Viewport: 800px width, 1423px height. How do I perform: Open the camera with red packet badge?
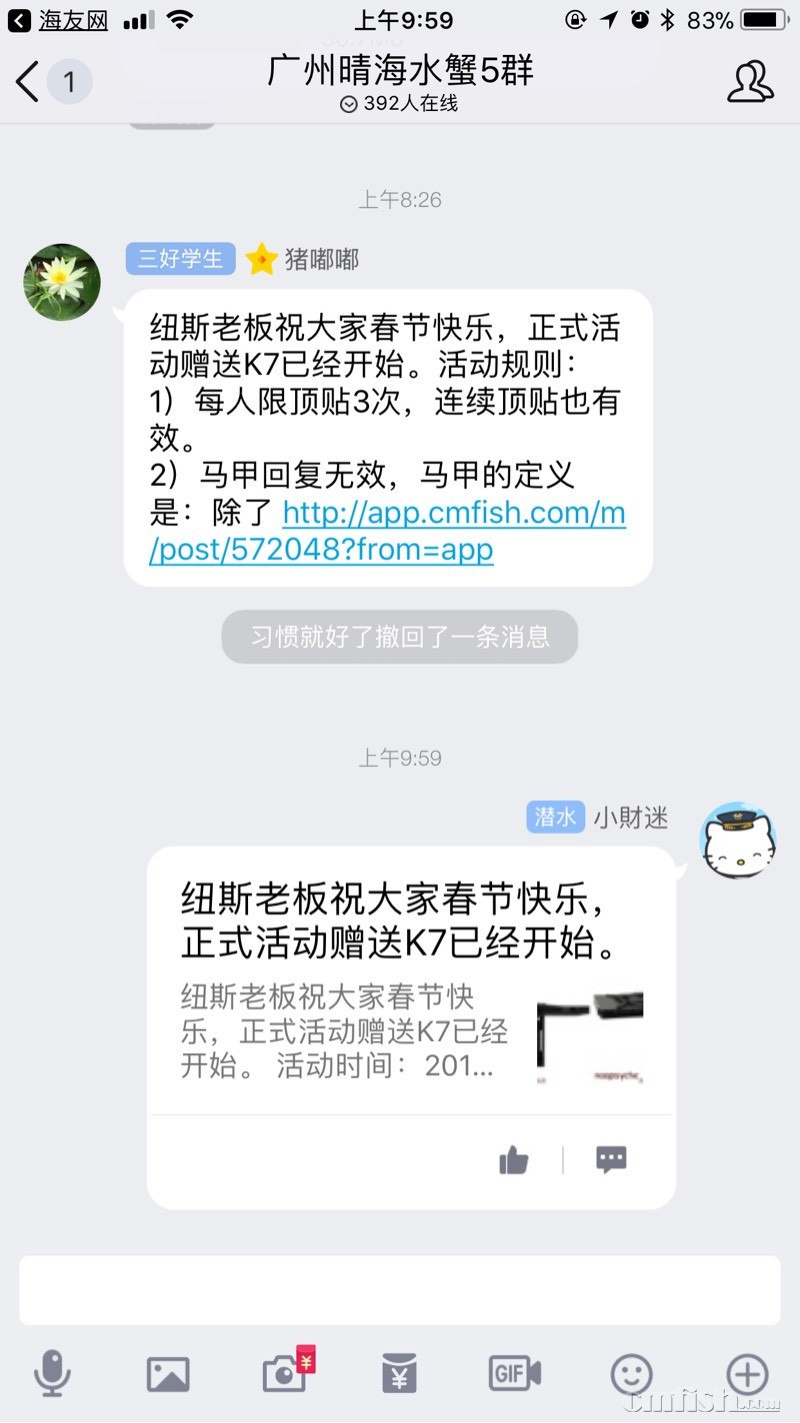[285, 1374]
